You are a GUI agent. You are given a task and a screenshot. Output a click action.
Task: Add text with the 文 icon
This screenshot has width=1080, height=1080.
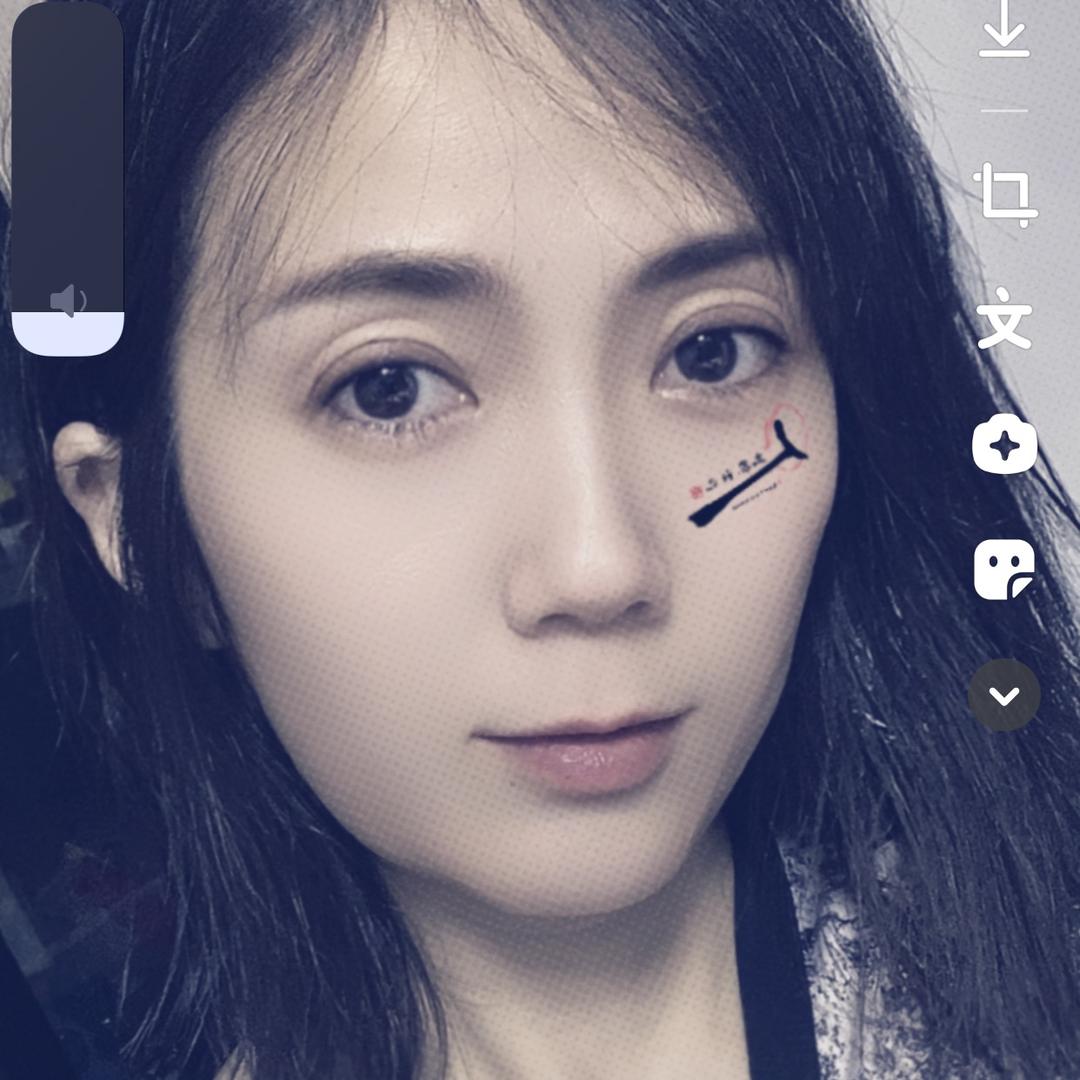click(1004, 319)
